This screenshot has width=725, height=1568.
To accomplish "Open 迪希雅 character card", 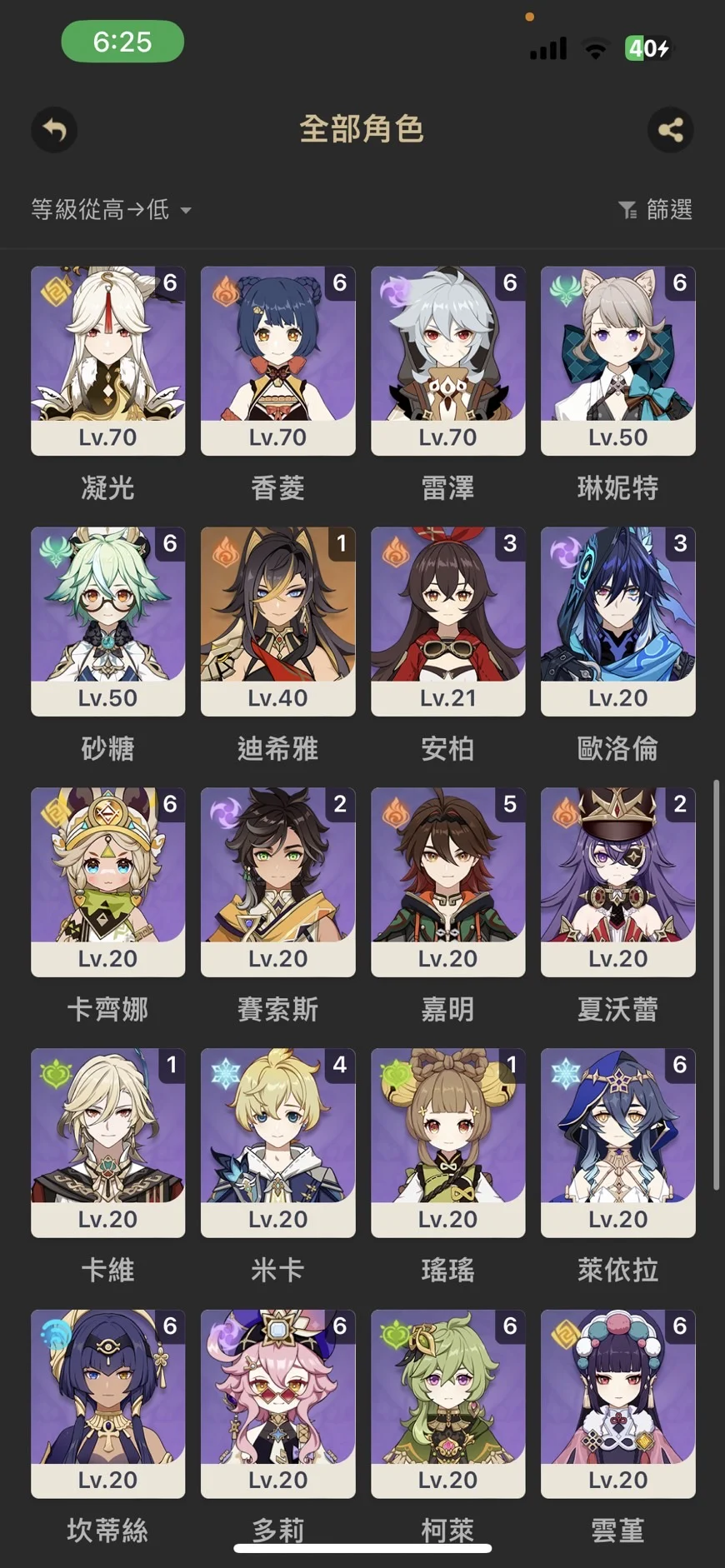I will pos(277,622).
